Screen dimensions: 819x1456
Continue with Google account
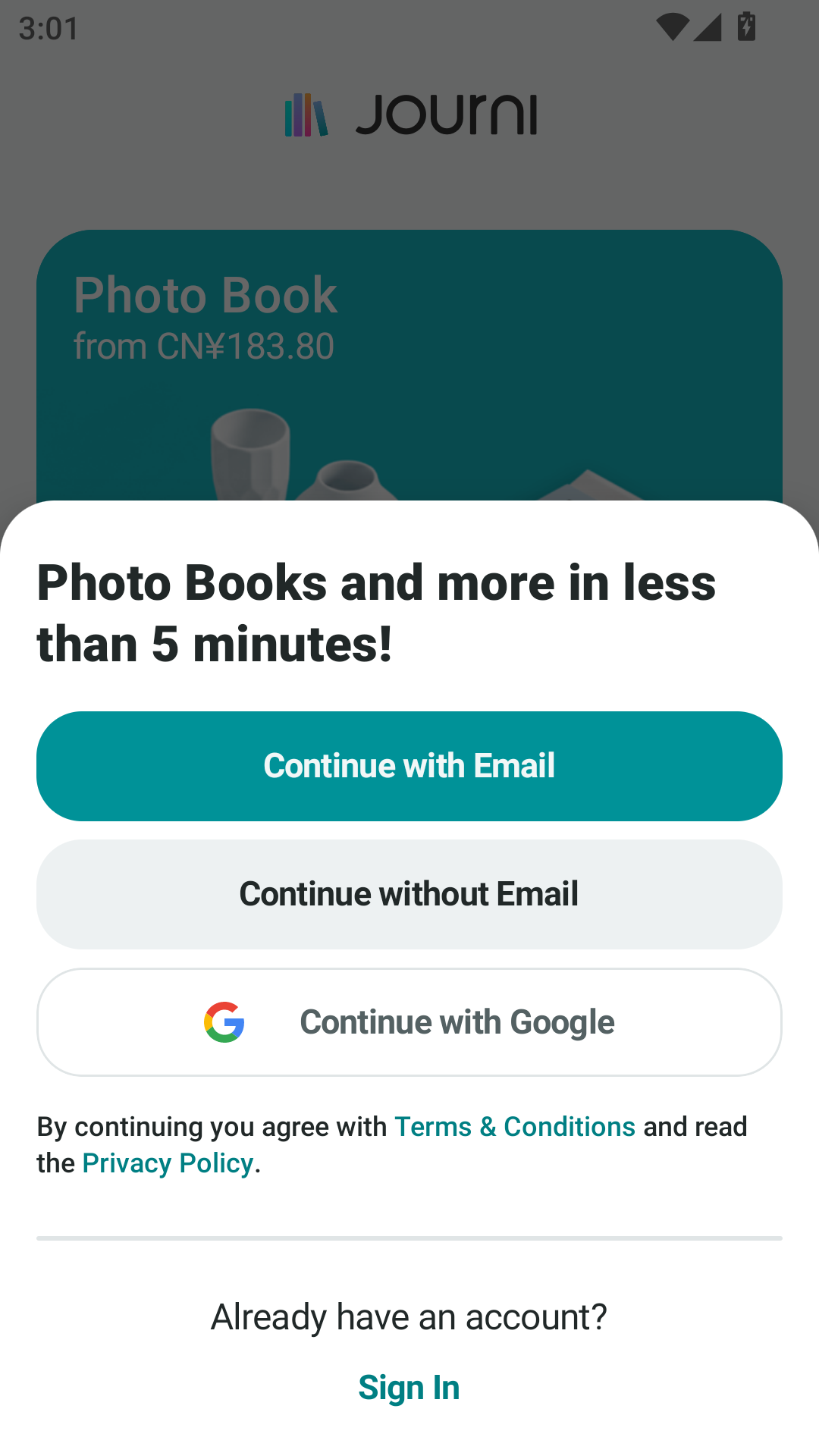tap(409, 1022)
